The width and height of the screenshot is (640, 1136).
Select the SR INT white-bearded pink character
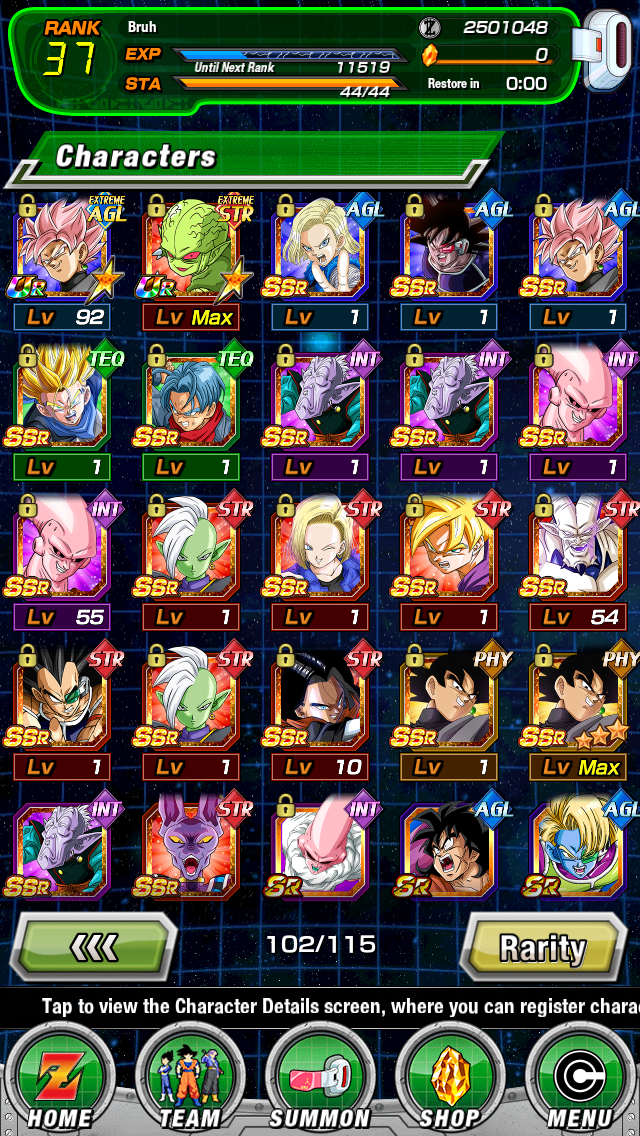[320, 846]
